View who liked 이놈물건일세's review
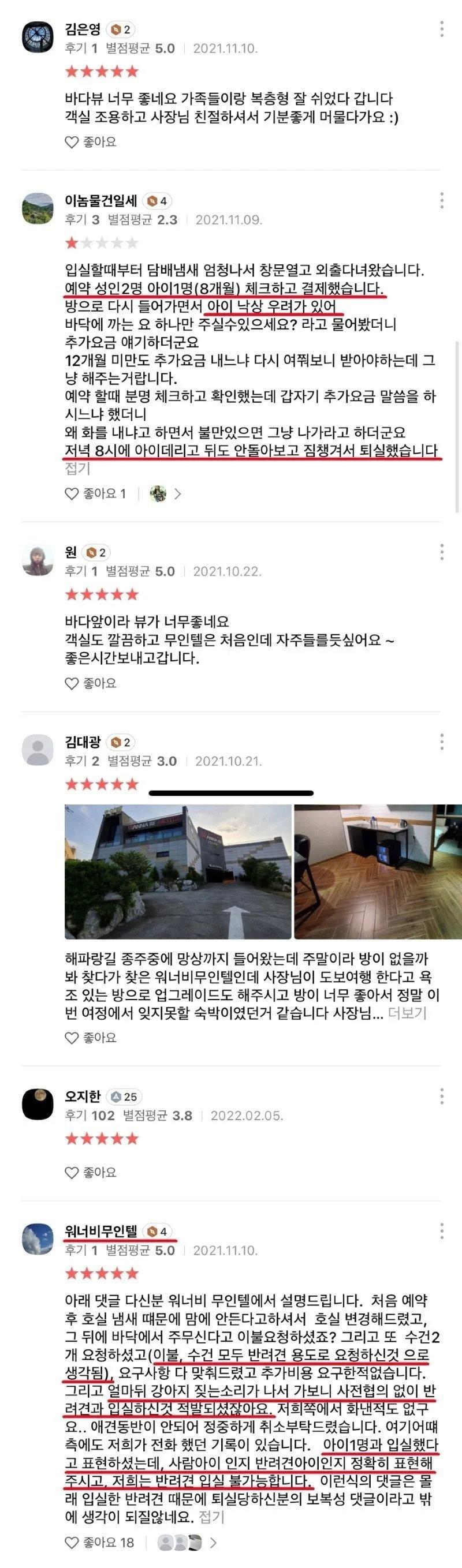This screenshot has width=462, height=1568. 166,493
